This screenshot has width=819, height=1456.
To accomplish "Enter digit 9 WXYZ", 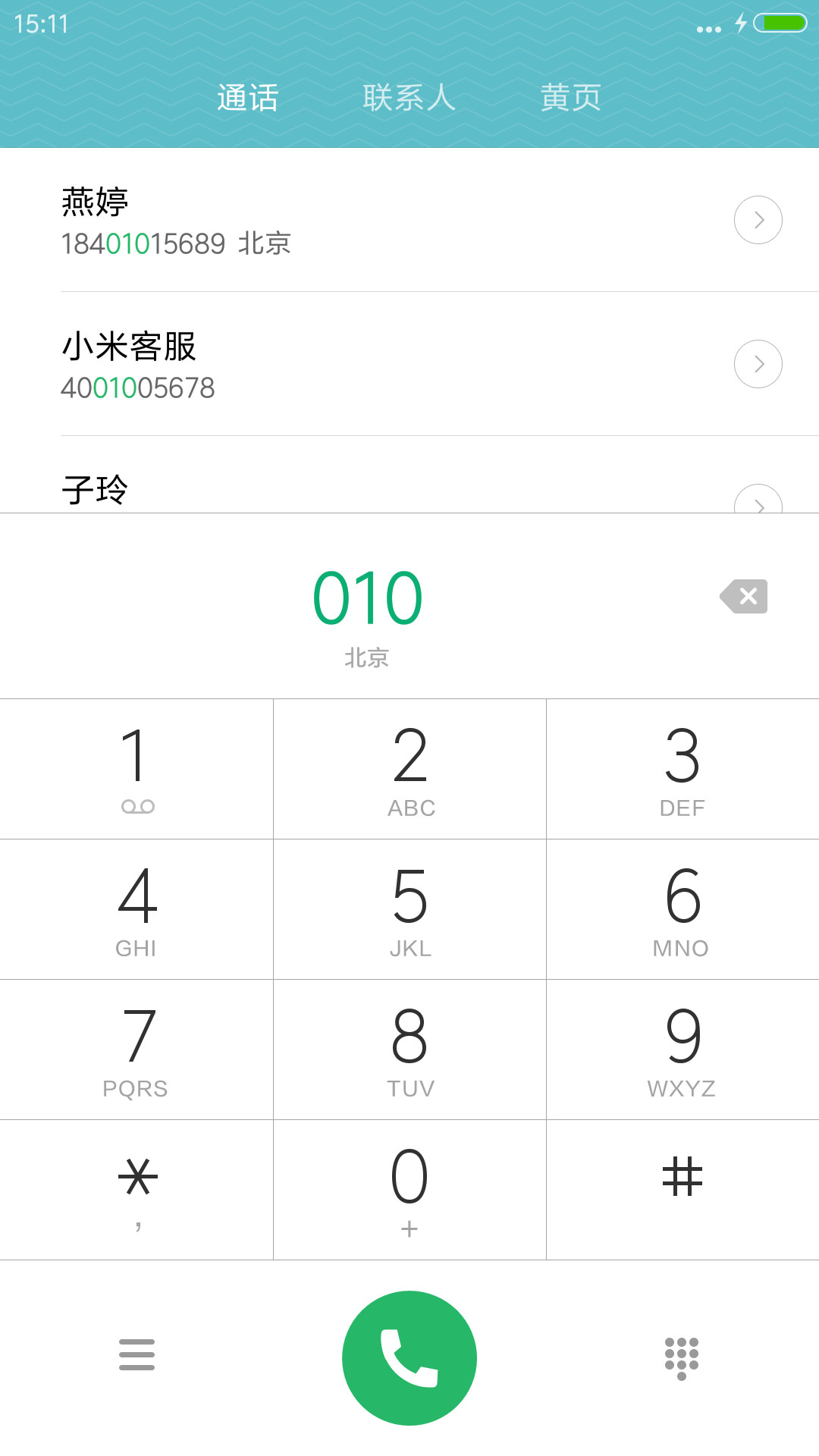I will (682, 1050).
